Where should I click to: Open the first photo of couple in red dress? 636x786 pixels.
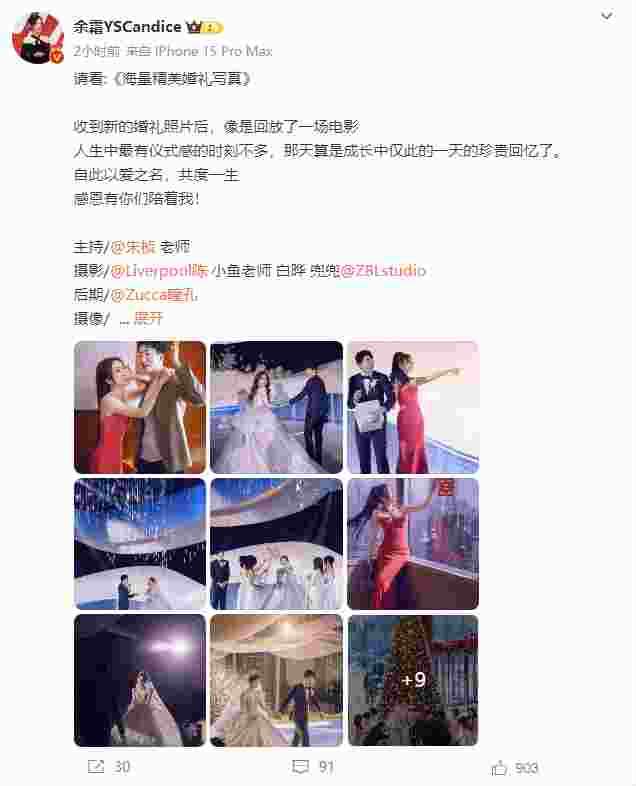[140, 407]
